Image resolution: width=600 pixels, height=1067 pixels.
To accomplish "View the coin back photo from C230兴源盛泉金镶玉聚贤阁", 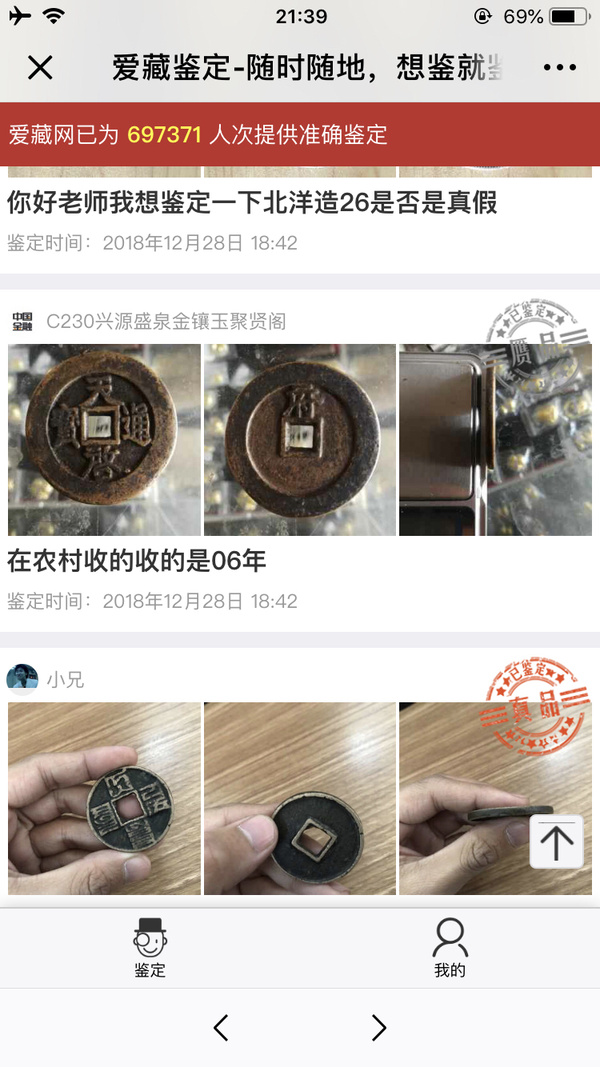I will click(x=300, y=440).
